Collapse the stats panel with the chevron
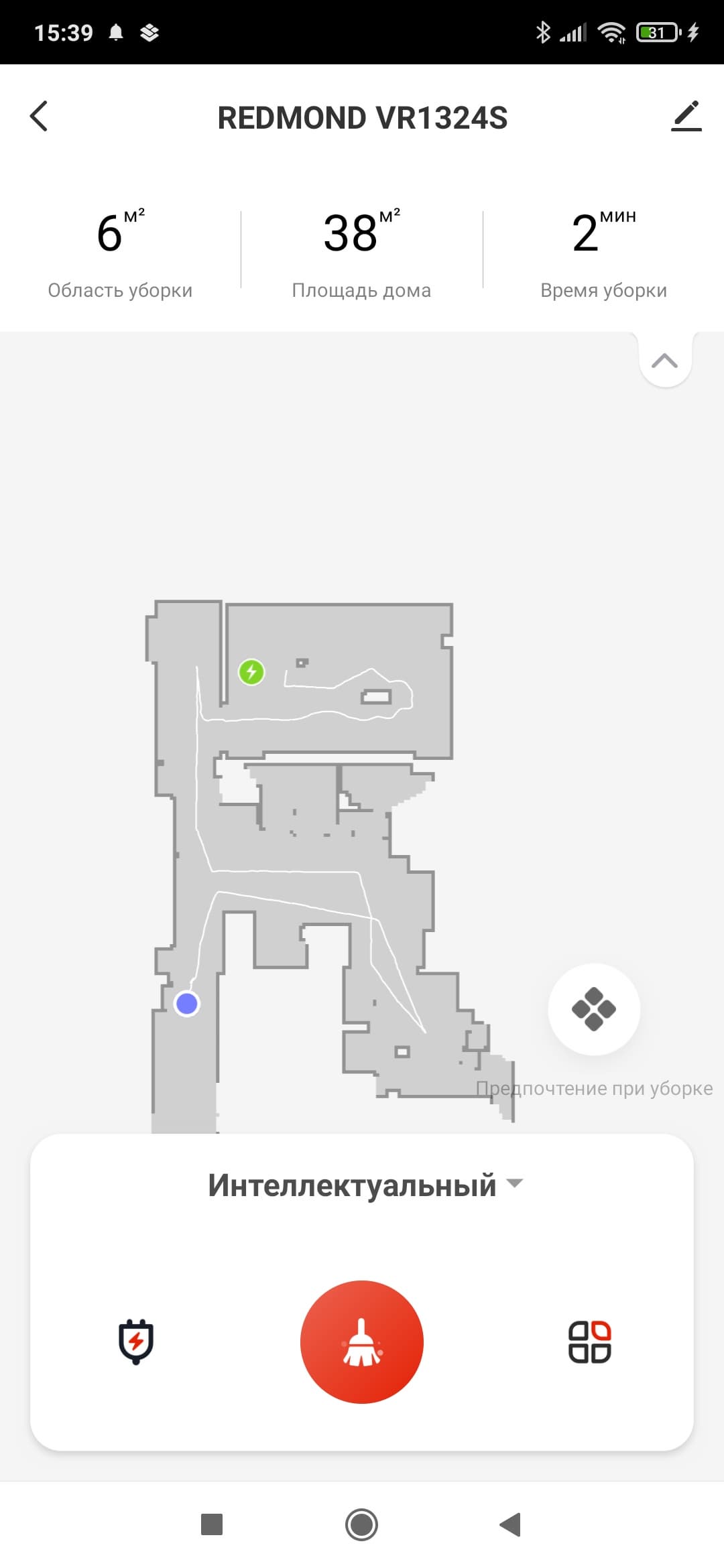Image resolution: width=724 pixels, height=1568 pixels. 664,361
